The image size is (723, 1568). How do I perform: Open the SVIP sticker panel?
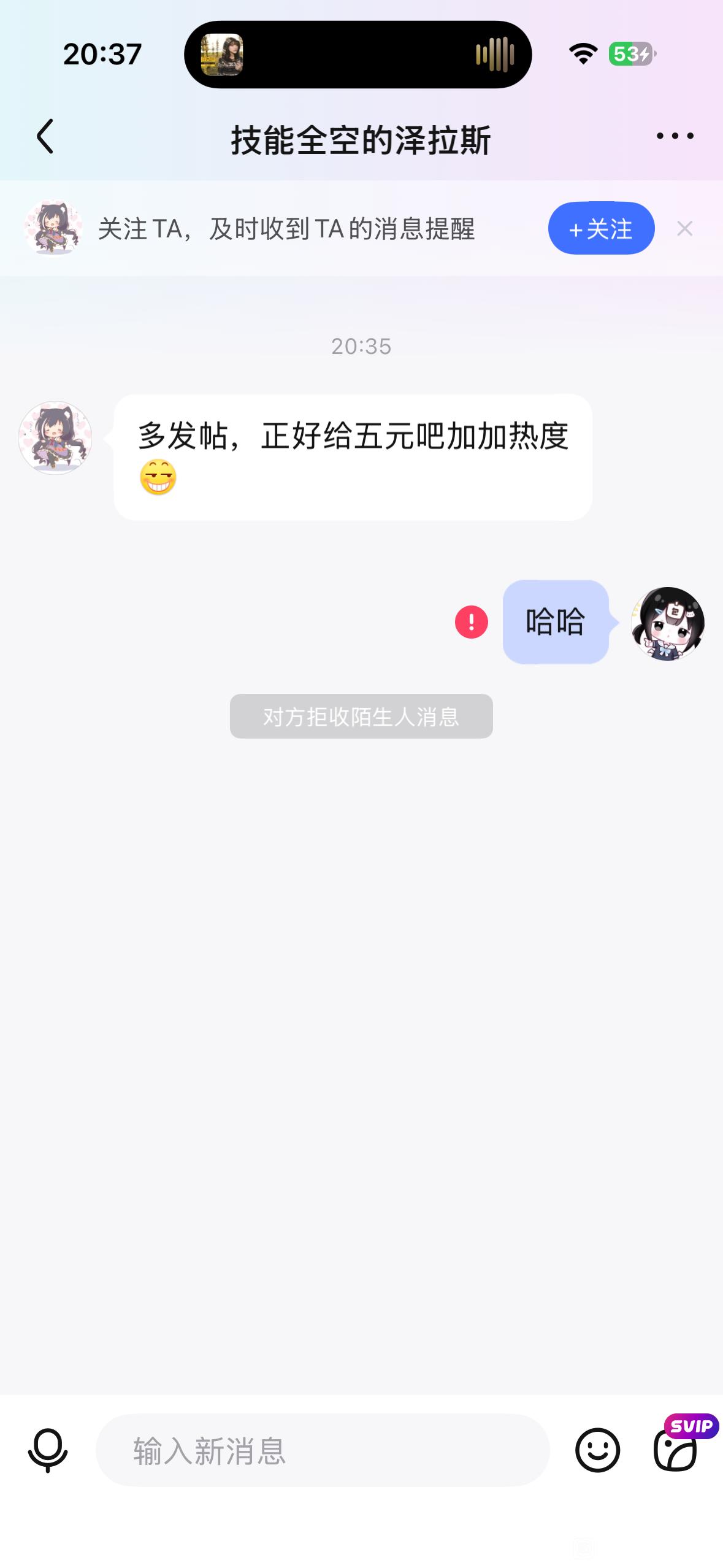[x=676, y=1450]
